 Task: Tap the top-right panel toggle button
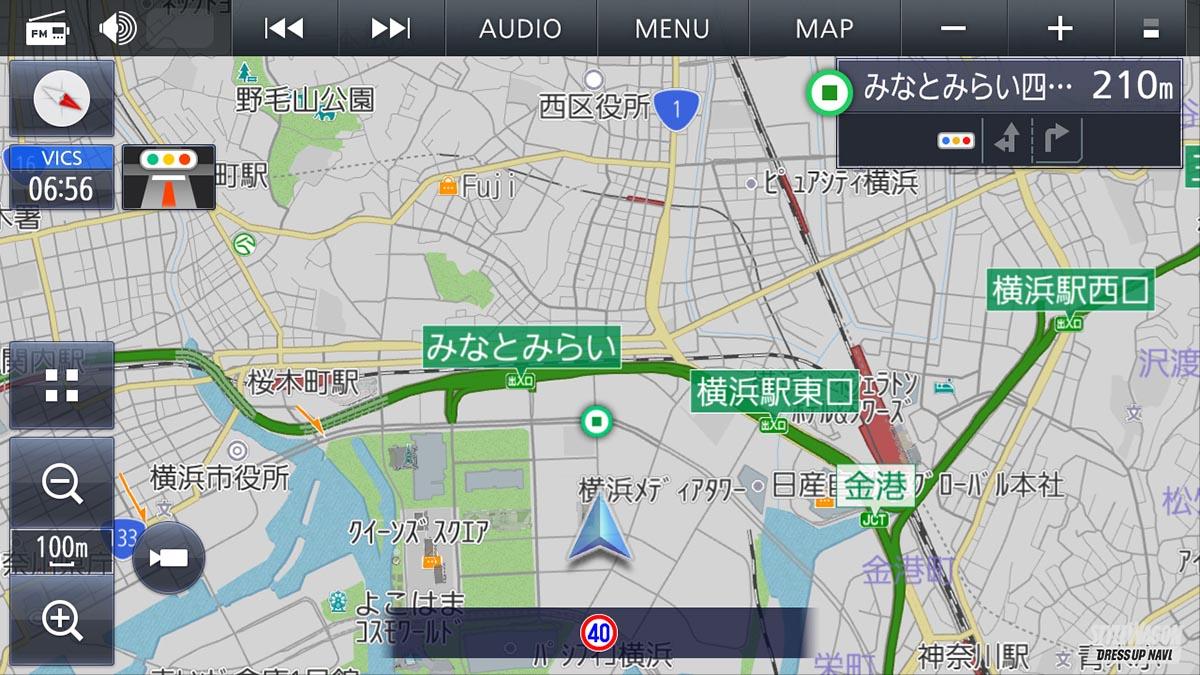[x=1151, y=28]
